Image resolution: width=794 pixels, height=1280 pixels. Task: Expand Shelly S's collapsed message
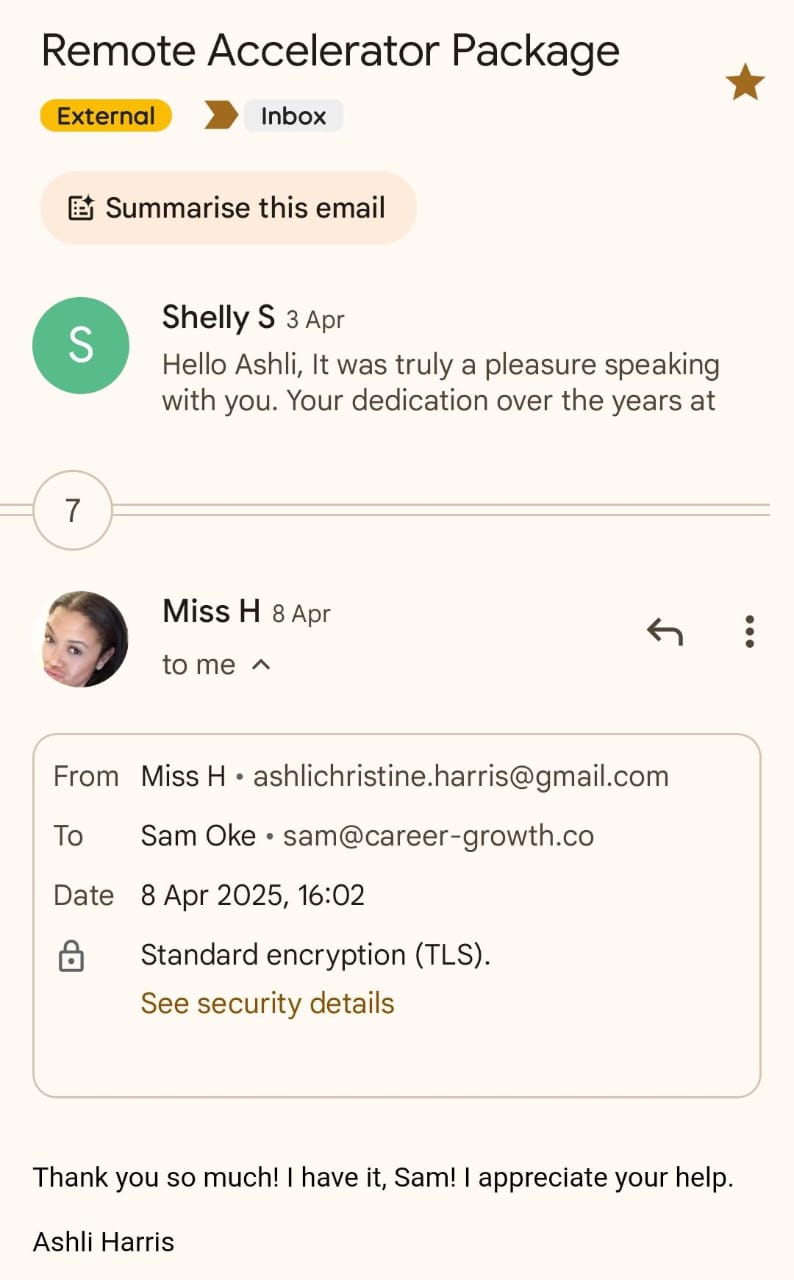point(440,360)
